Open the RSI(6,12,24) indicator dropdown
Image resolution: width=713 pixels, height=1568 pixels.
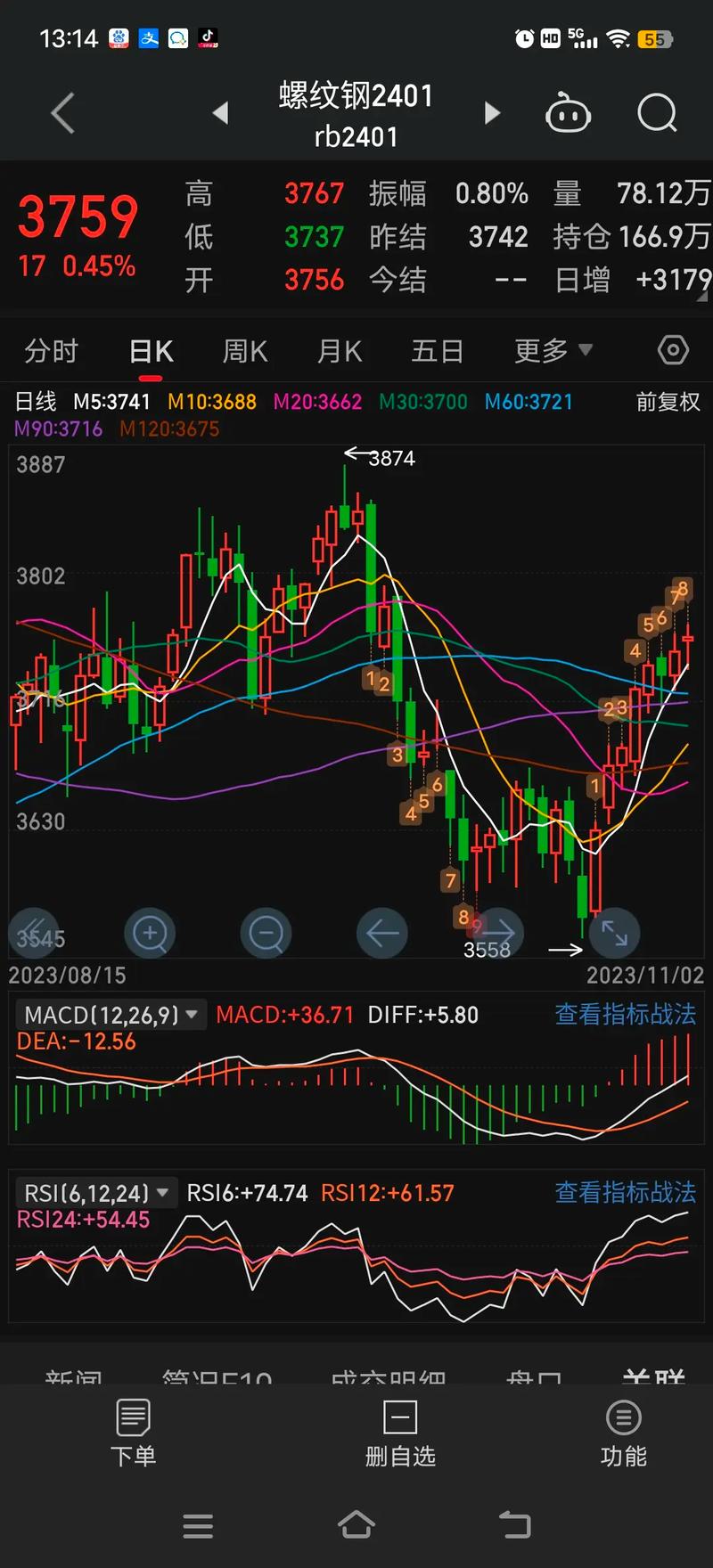94,1192
